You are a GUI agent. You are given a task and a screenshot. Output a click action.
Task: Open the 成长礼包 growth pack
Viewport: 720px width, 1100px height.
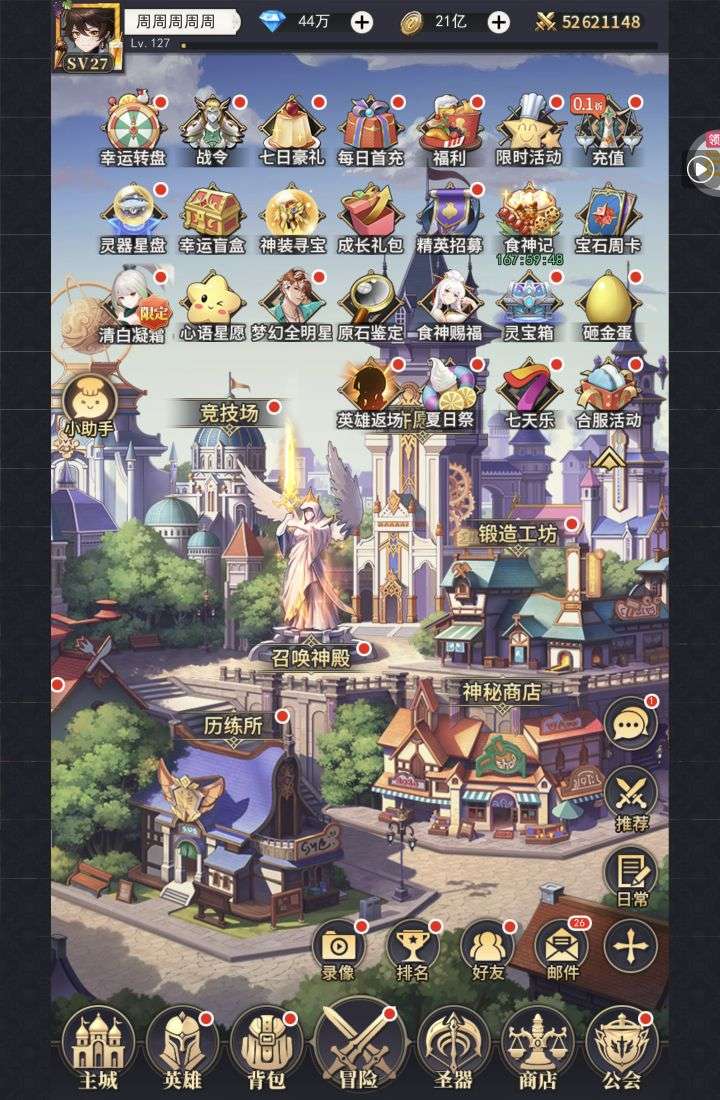click(x=369, y=217)
